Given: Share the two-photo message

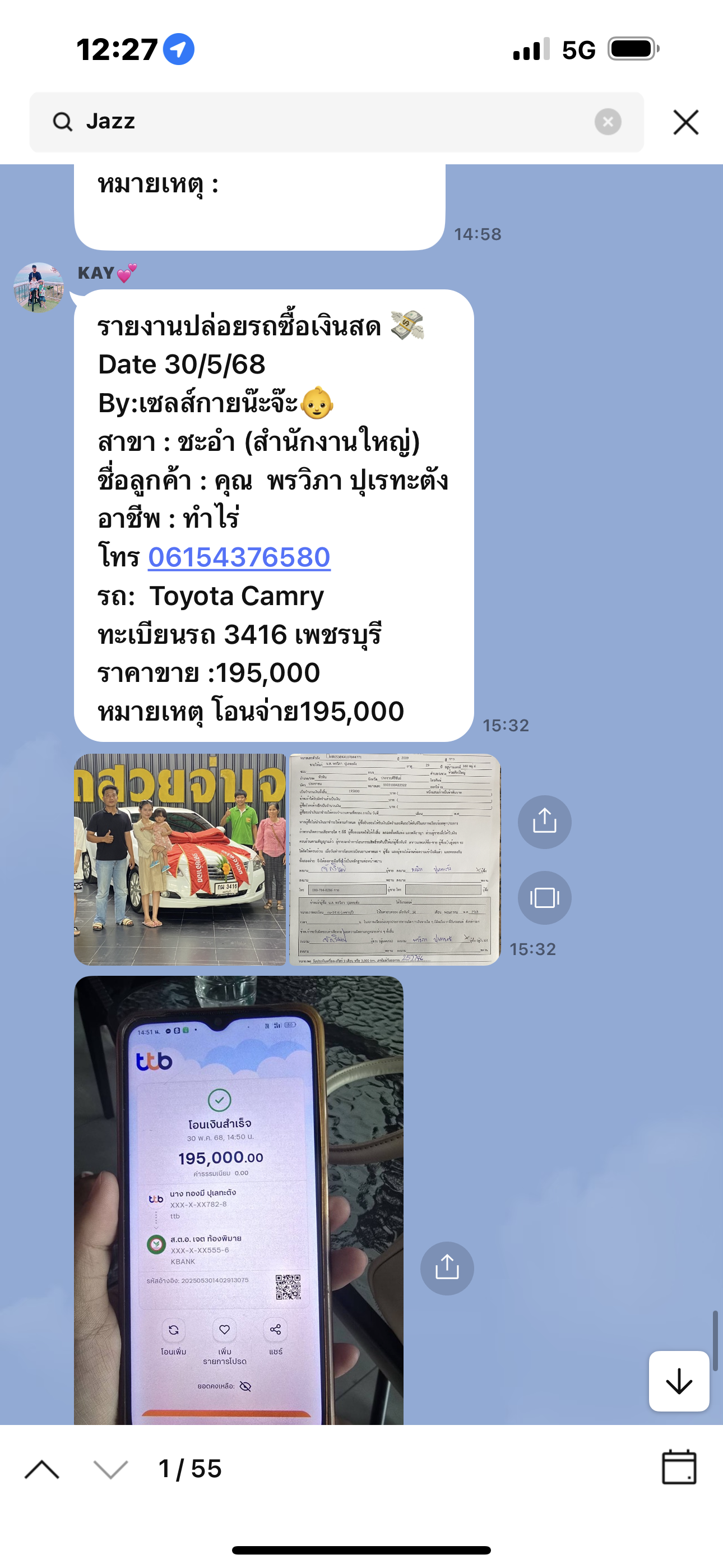Looking at the screenshot, I should [544, 822].
